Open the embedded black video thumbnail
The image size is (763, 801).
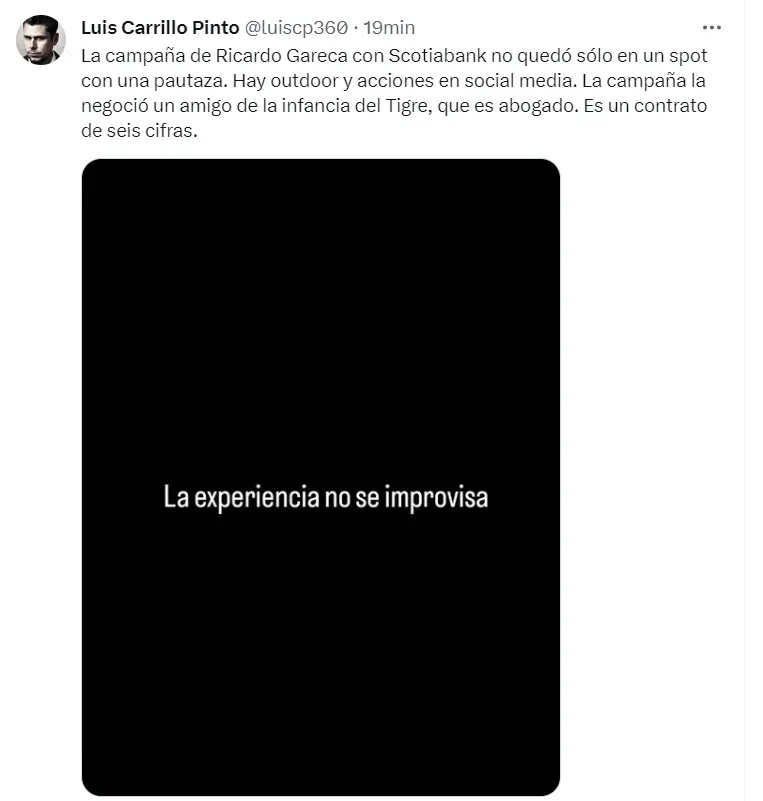click(320, 475)
